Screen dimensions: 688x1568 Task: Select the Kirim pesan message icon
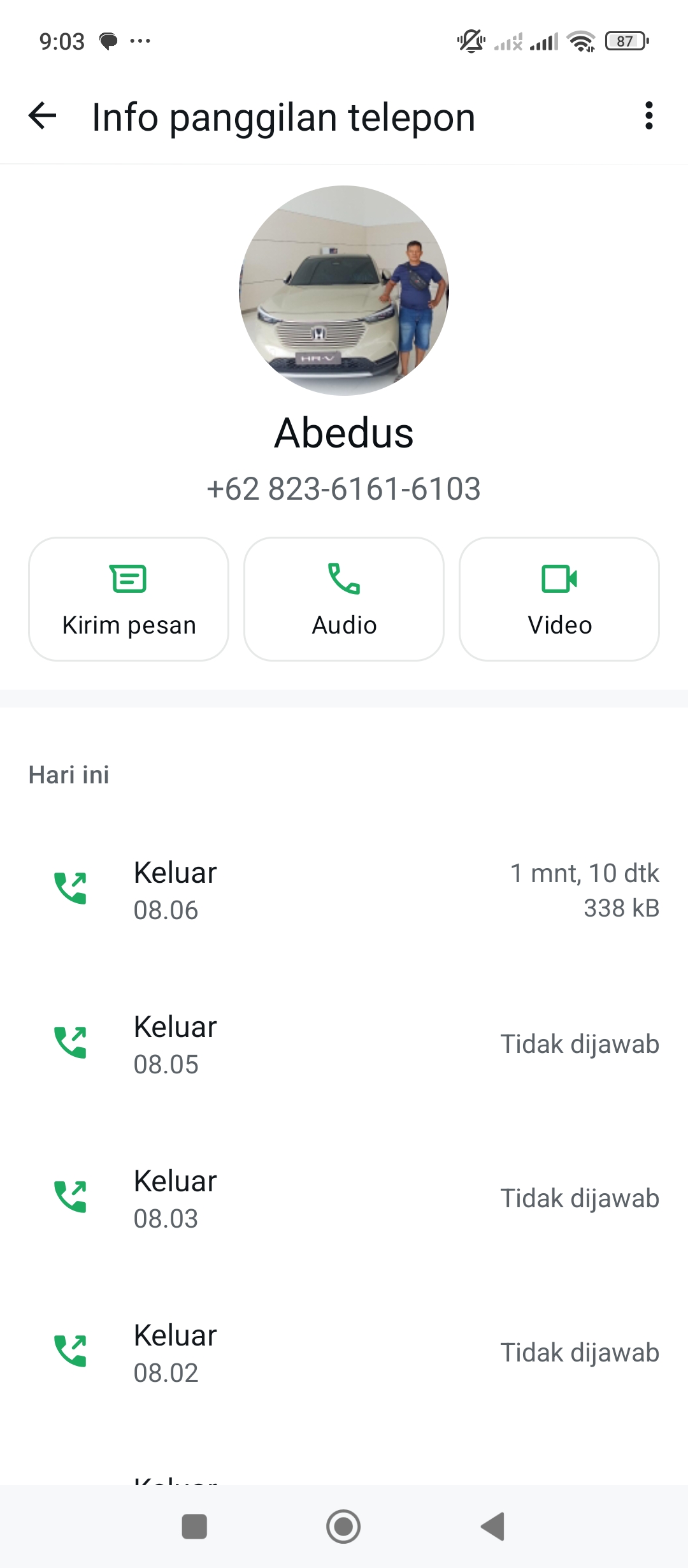(128, 579)
